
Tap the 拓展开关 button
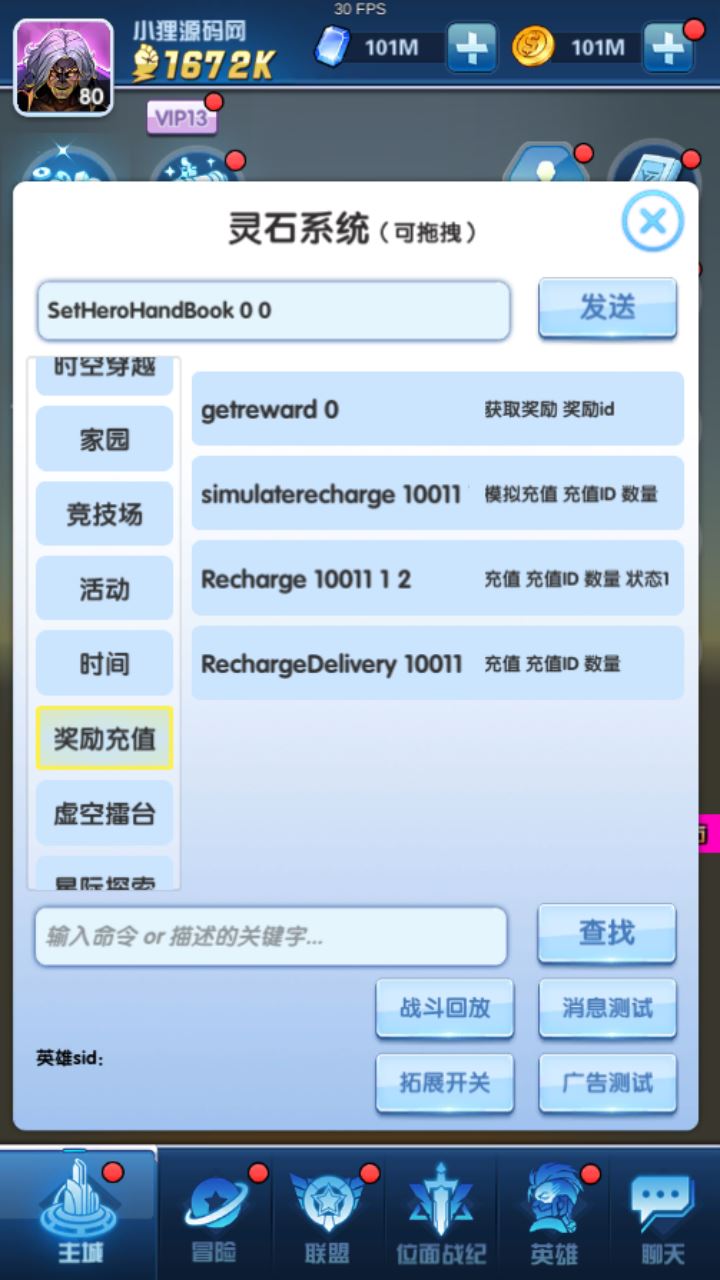click(444, 1083)
